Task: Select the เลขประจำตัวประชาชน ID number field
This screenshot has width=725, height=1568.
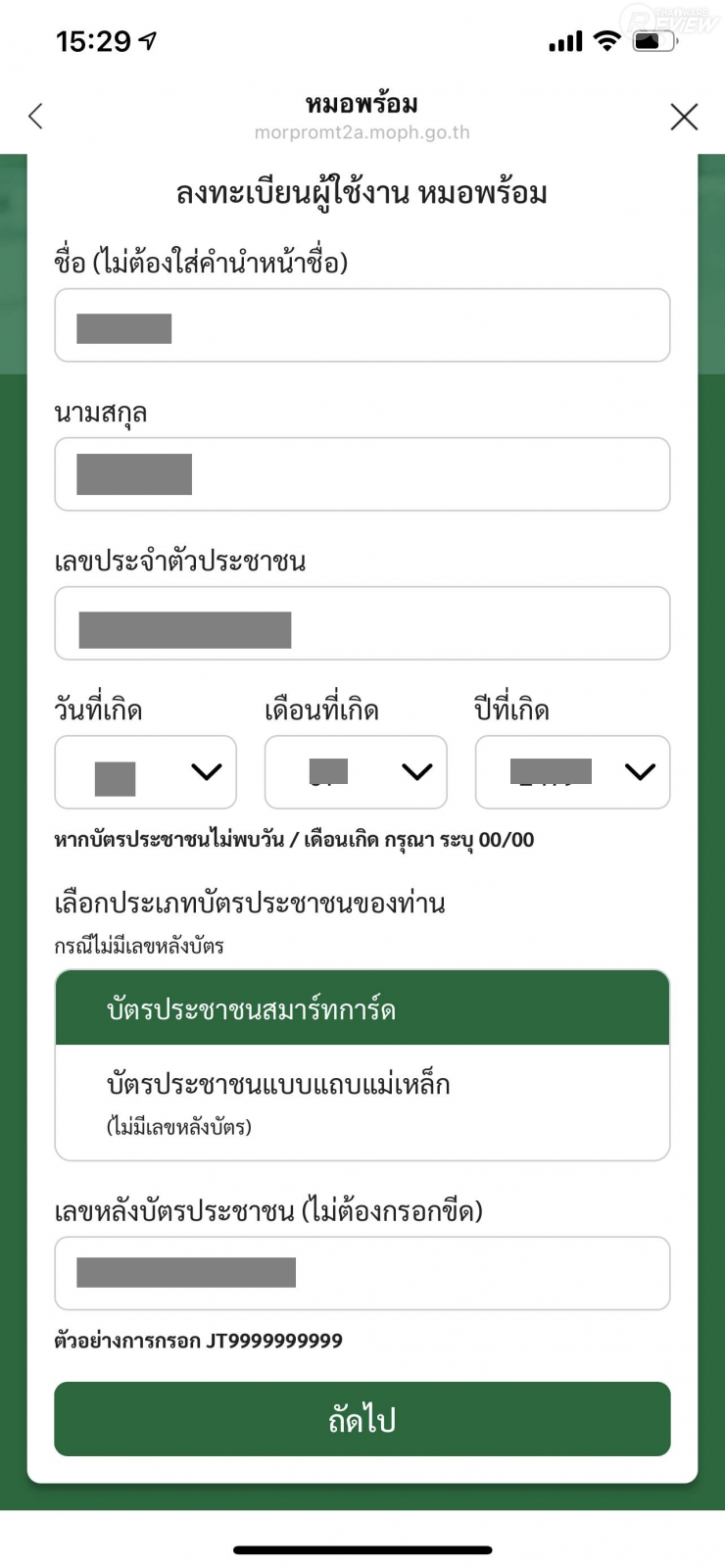Action: click(x=362, y=623)
